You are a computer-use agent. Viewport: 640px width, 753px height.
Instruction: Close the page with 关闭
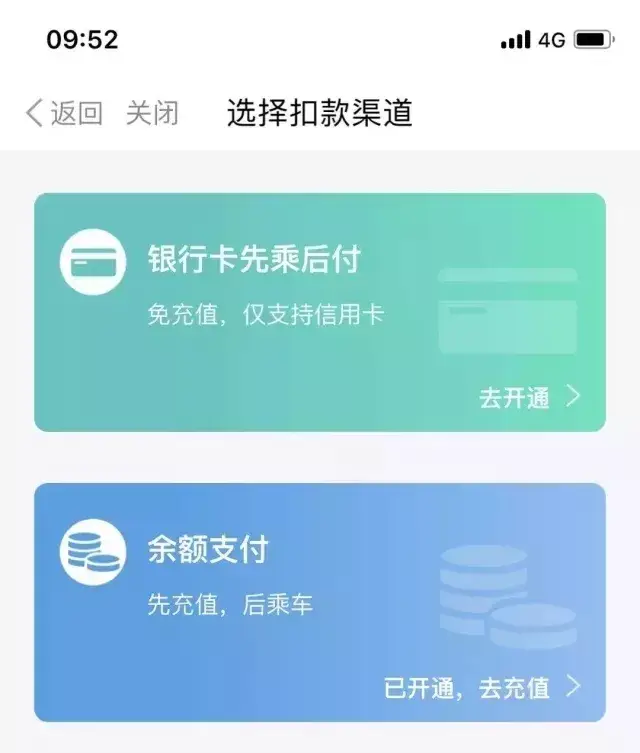coord(152,113)
